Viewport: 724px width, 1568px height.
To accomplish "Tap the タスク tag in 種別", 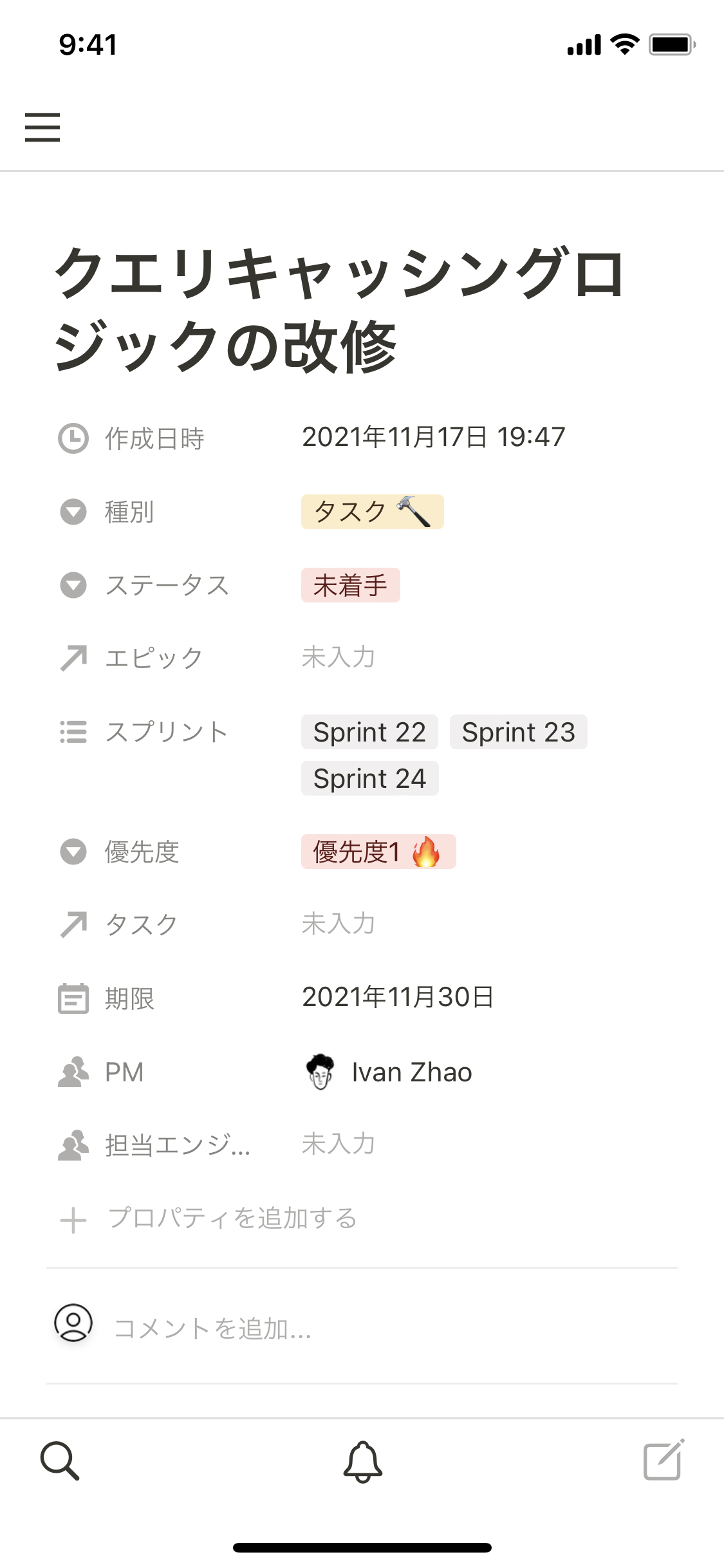I will pos(372,512).
